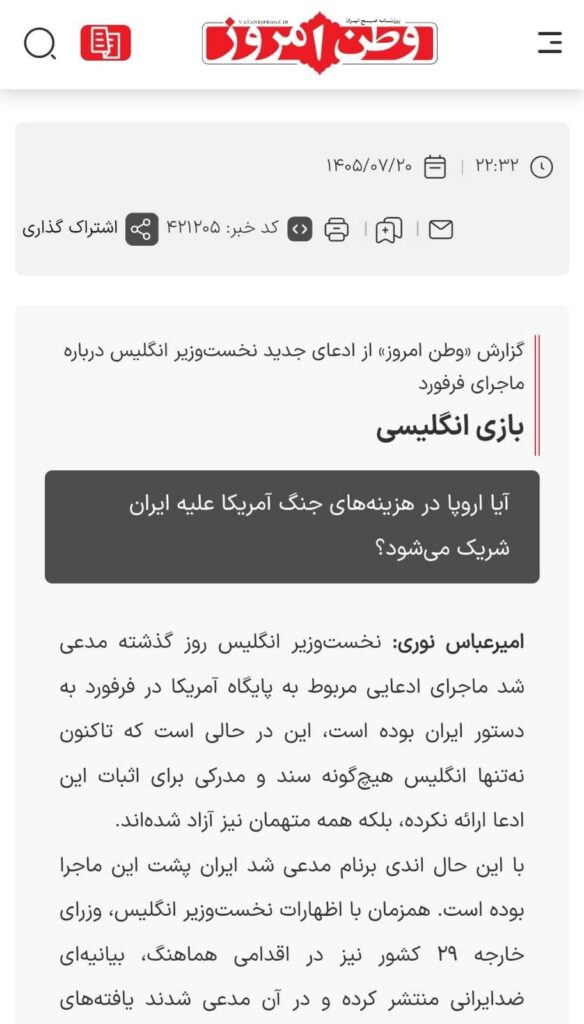
Task: Open the red newspaper edition button
Action: 106,43
